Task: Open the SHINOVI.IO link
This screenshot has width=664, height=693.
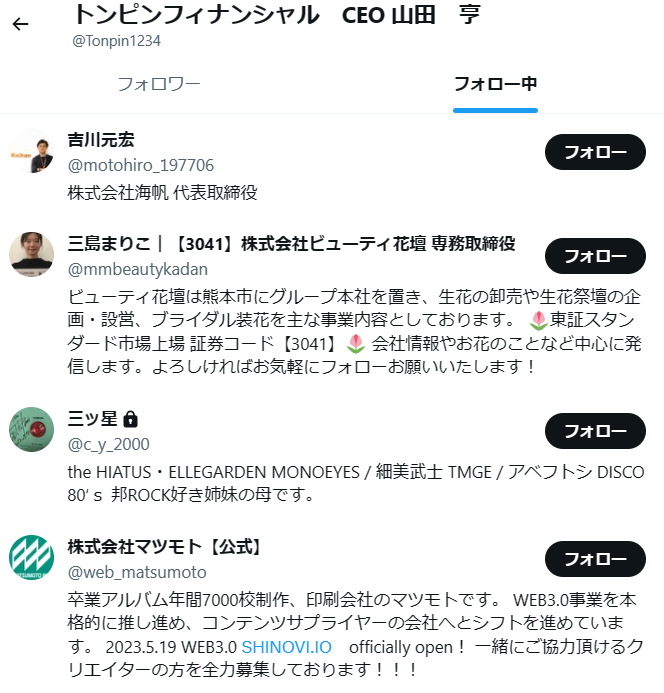Action: (x=286, y=646)
